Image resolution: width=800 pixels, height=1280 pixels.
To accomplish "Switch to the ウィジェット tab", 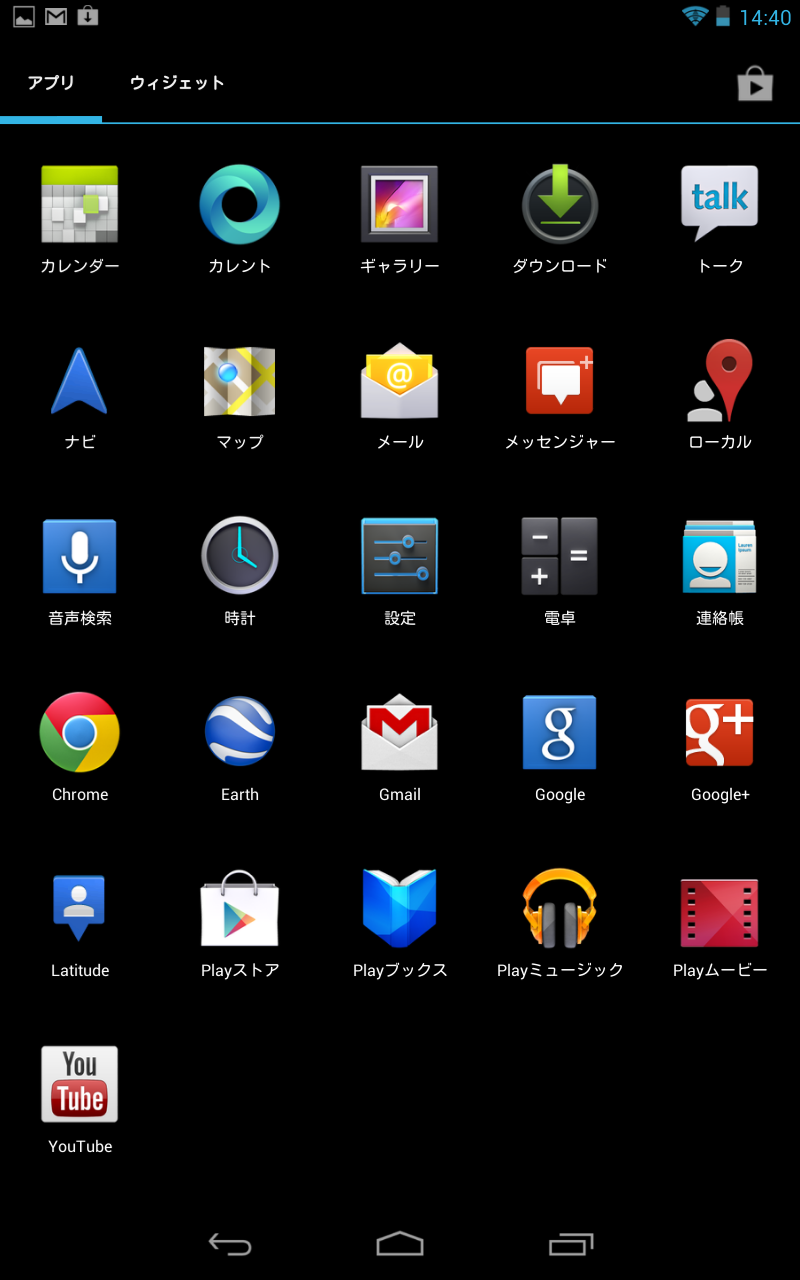I will 177,83.
